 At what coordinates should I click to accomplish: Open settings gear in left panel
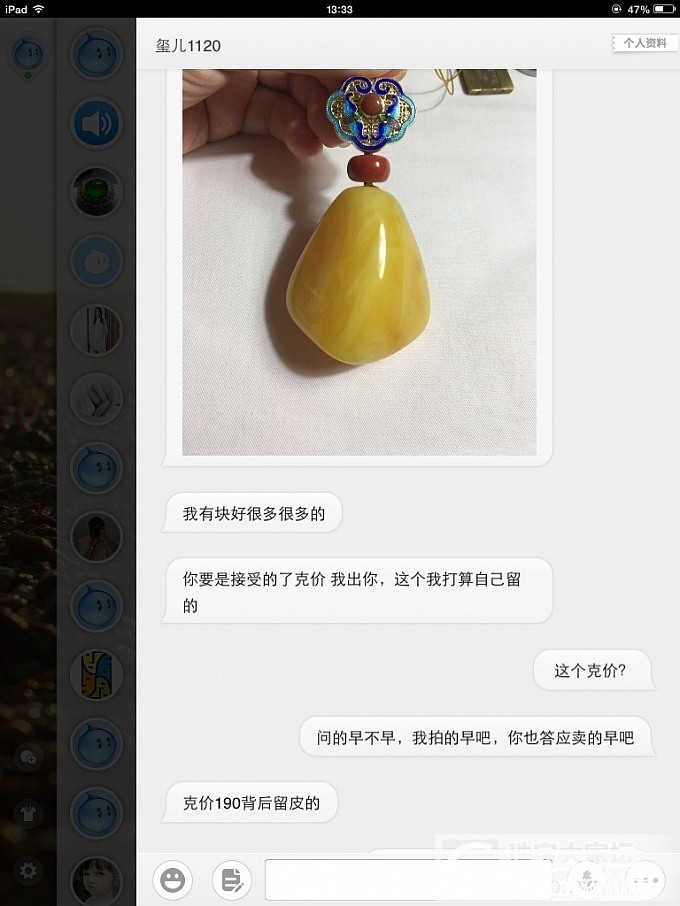pyautogui.click(x=28, y=871)
